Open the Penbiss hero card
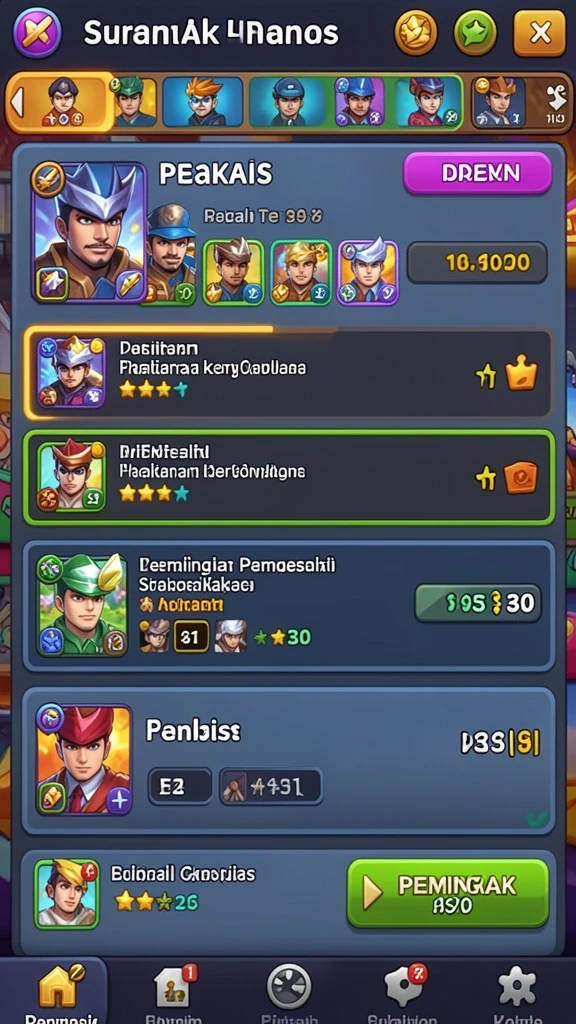576x1024 pixels. click(289, 760)
